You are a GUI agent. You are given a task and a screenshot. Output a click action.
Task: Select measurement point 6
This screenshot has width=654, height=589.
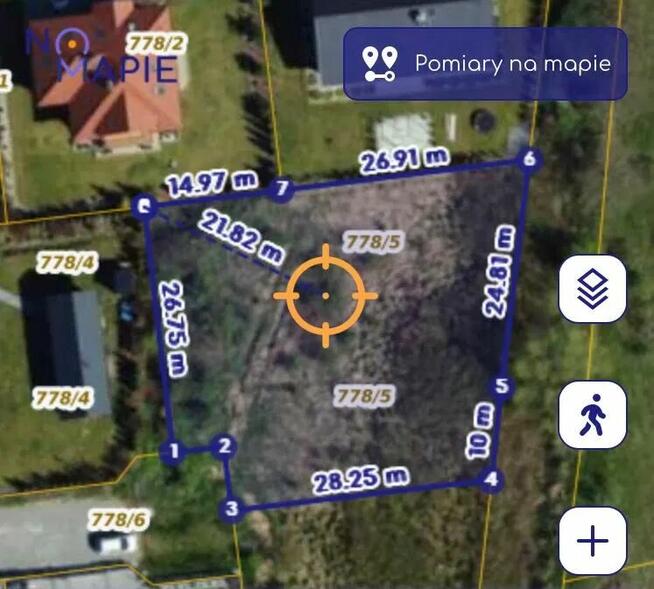[529, 159]
